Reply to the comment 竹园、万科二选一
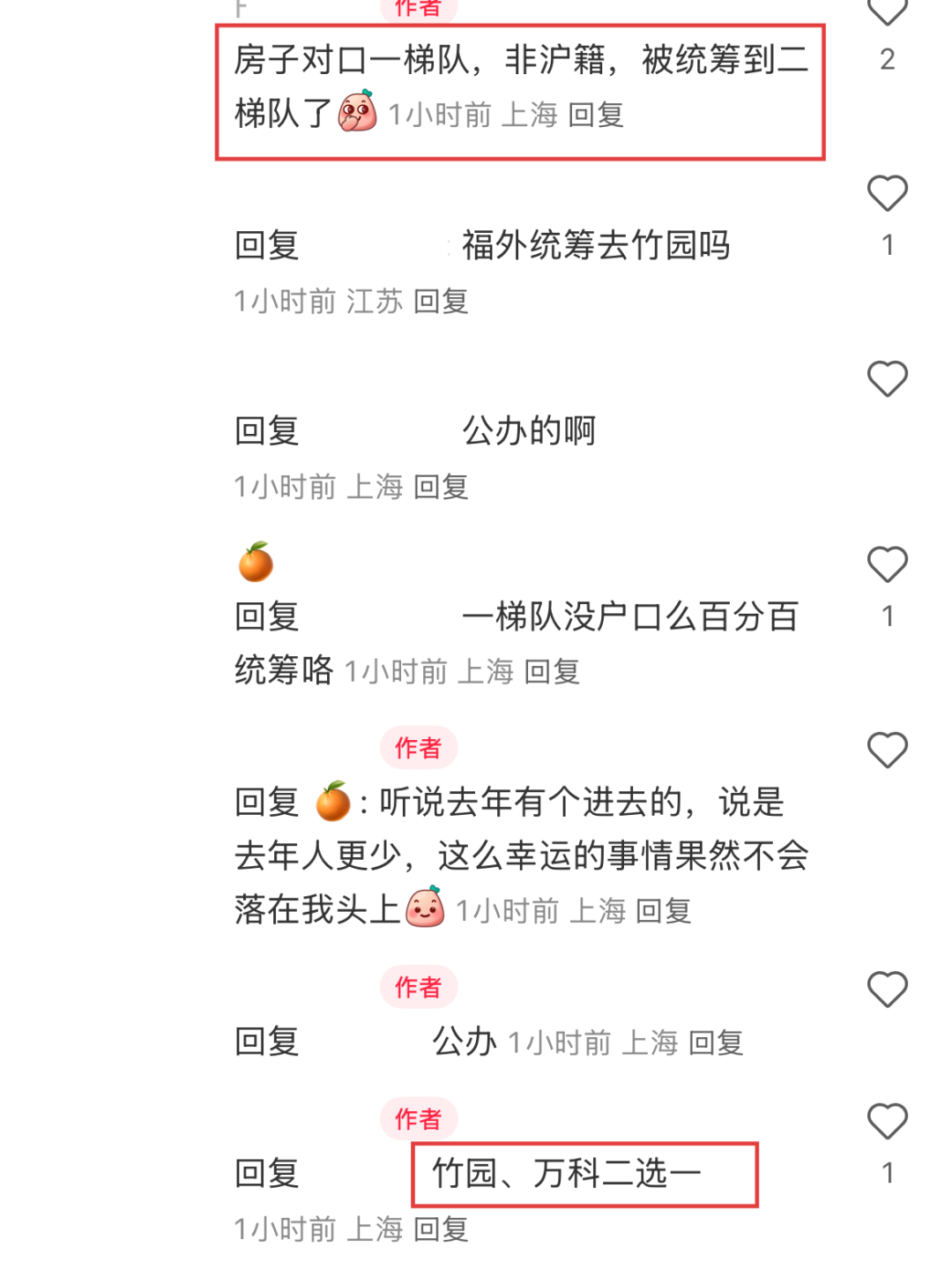This screenshot has width=952, height=1270. 441,1229
